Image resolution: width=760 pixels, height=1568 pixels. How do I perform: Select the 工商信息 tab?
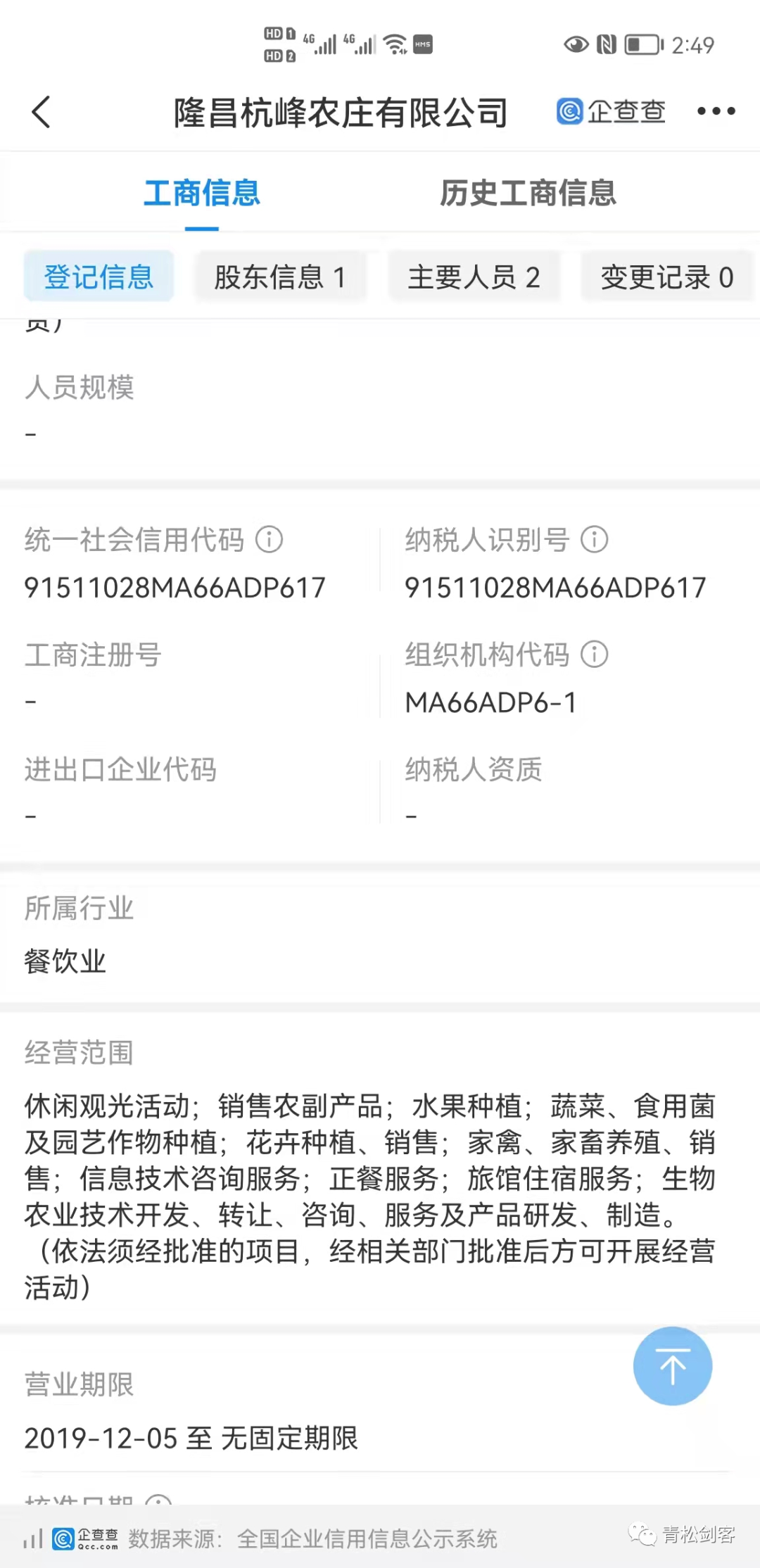202,193
